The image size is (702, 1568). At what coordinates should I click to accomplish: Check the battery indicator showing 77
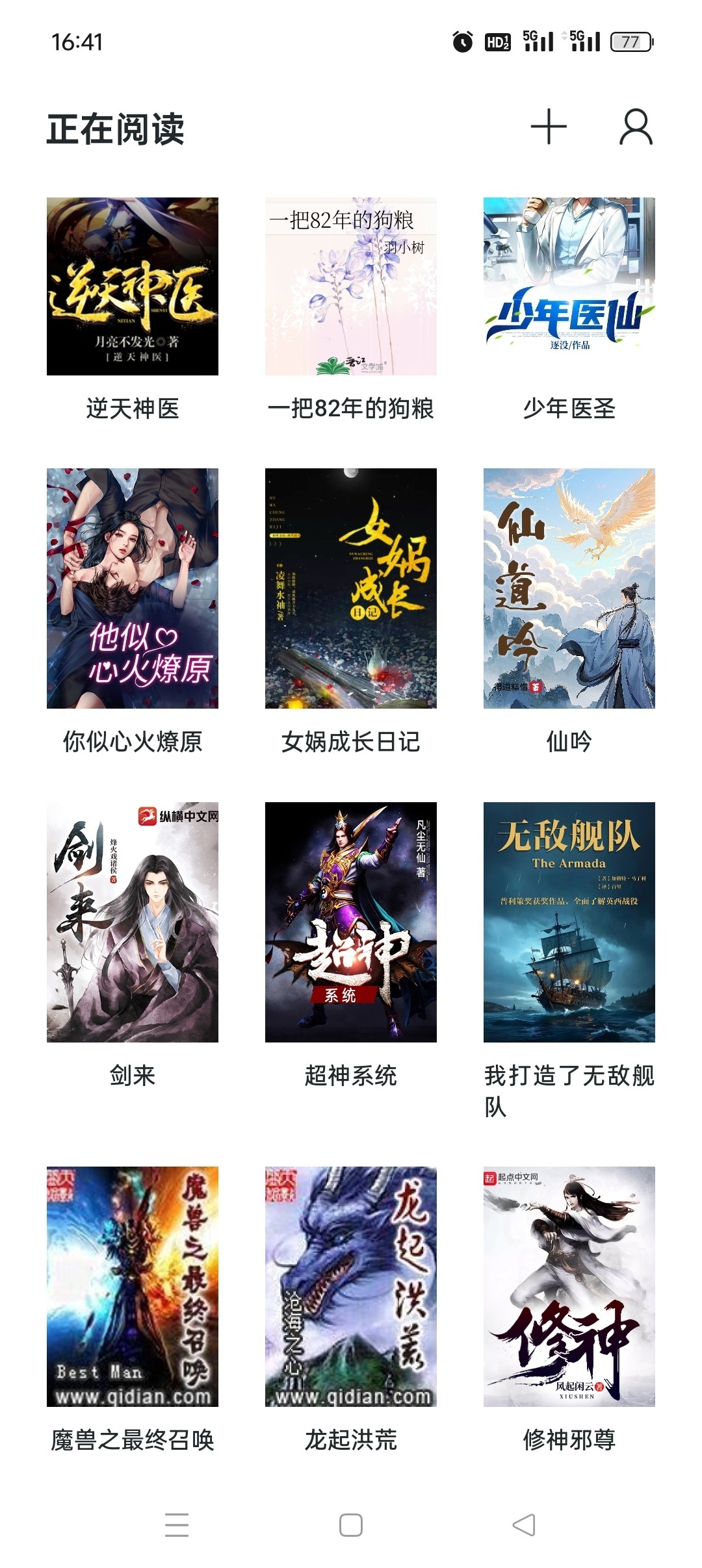(x=627, y=40)
